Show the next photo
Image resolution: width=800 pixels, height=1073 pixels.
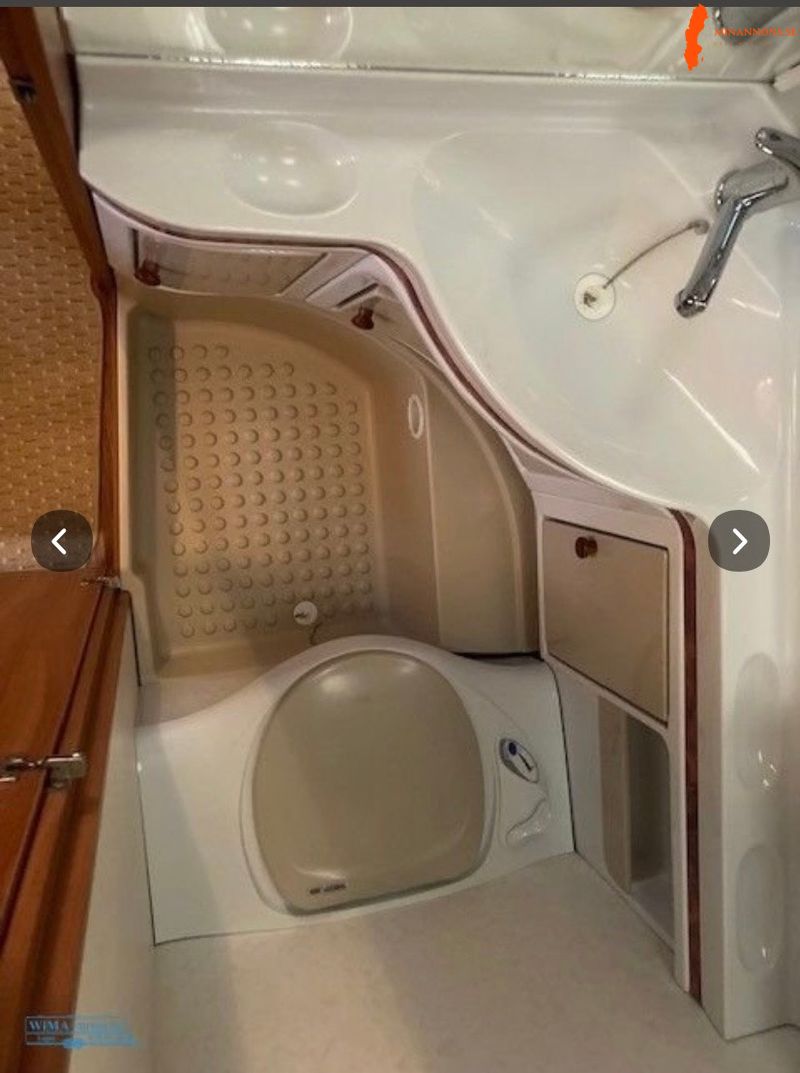(738, 541)
